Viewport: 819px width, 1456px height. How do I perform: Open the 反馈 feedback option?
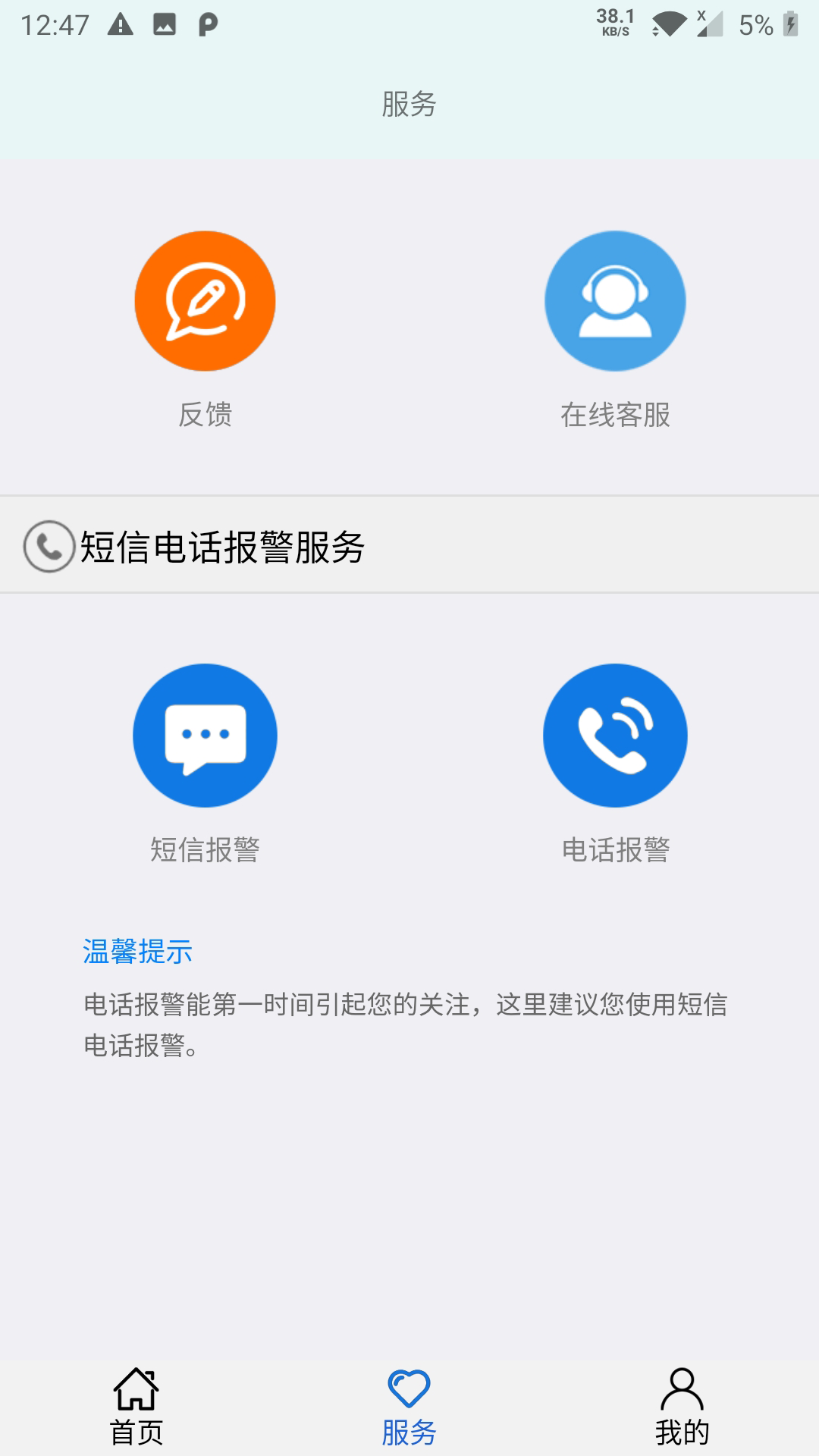[205, 302]
